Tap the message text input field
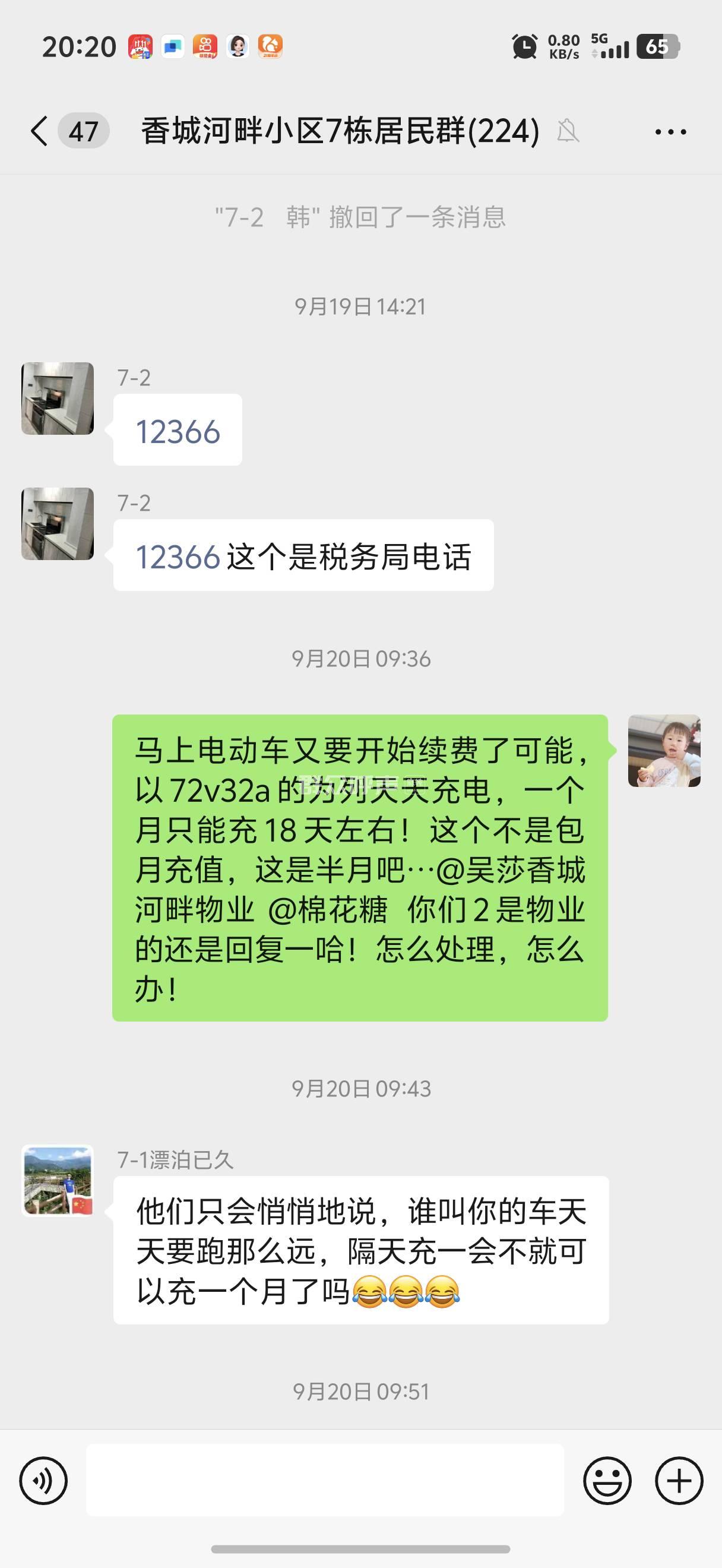This screenshot has height=1568, width=722. pyautogui.click(x=325, y=1480)
